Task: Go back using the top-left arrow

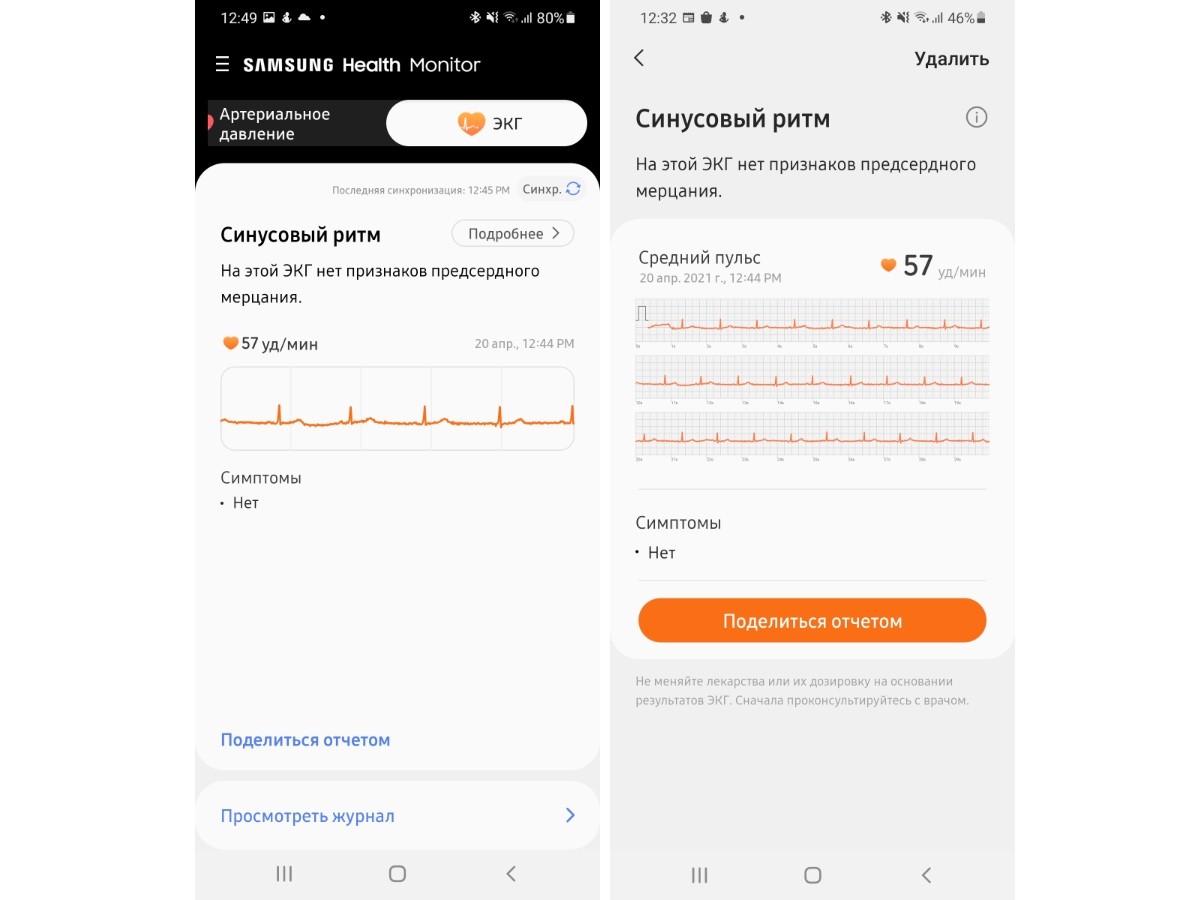Action: pos(640,58)
